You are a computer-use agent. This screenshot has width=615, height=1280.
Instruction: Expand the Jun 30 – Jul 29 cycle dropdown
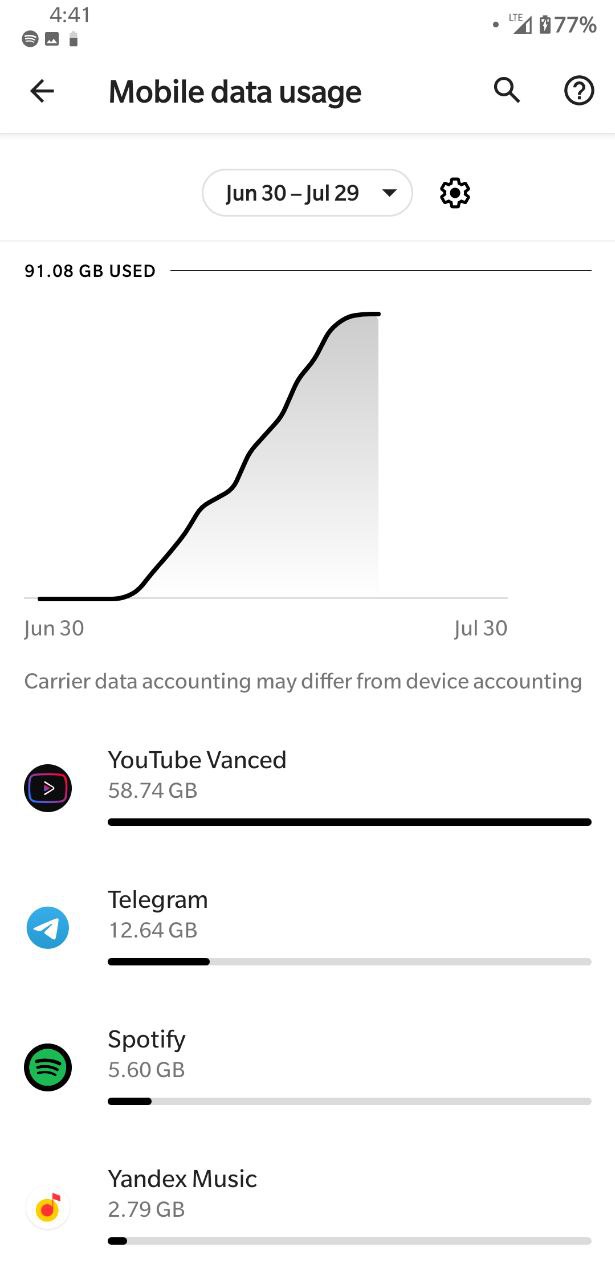click(307, 193)
